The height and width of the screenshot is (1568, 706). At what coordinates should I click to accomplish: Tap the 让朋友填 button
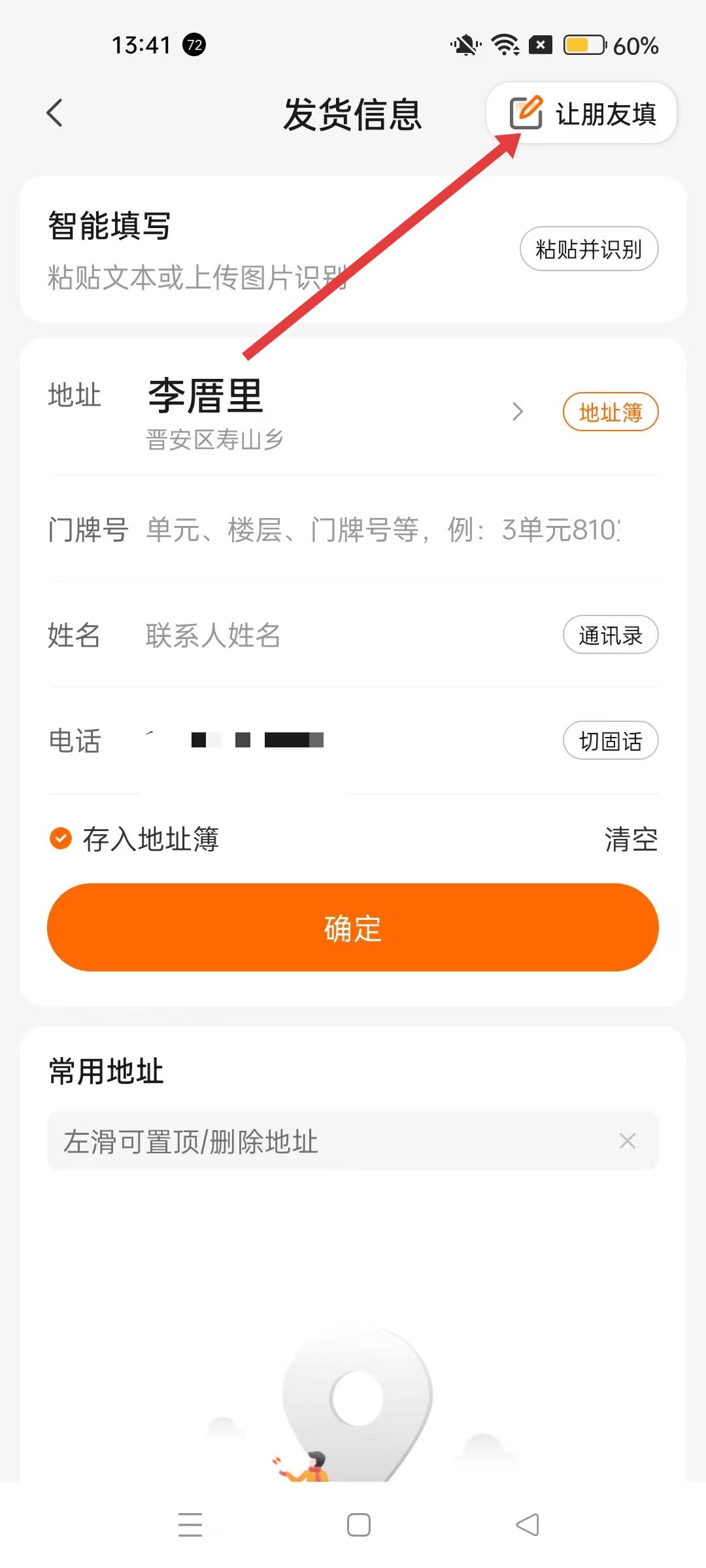coord(582,114)
